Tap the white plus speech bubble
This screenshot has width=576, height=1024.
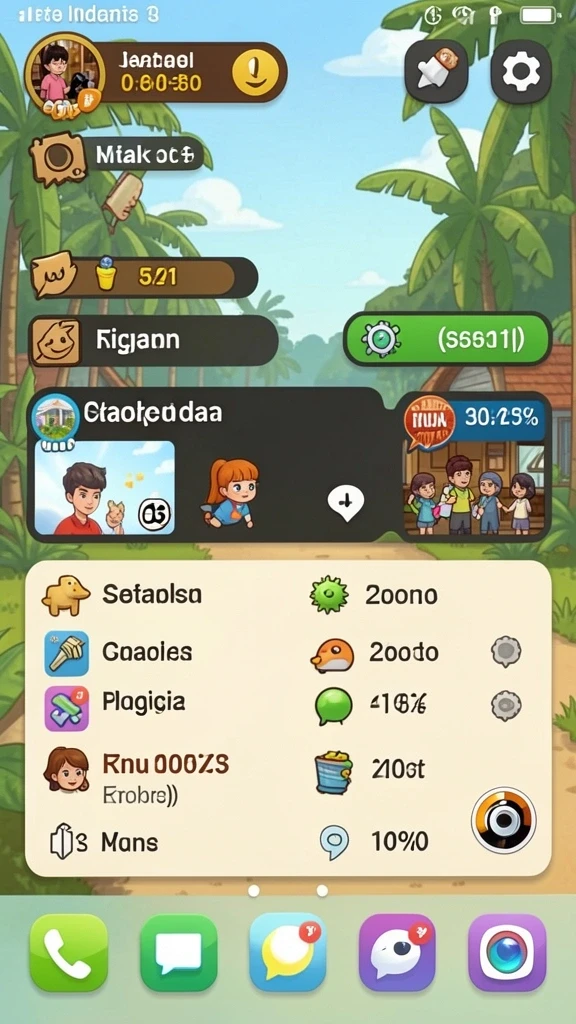[x=345, y=504]
